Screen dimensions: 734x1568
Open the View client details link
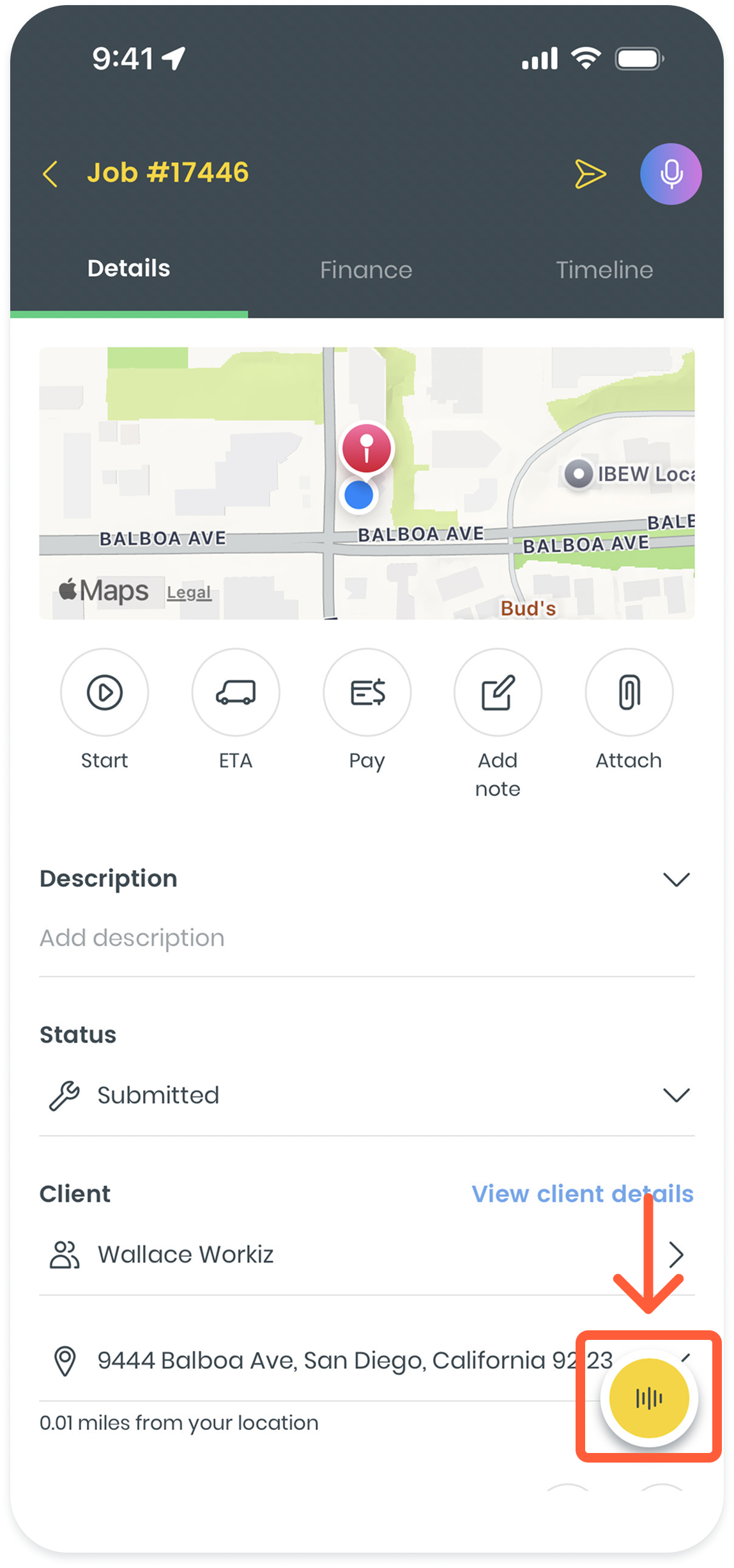point(582,1194)
